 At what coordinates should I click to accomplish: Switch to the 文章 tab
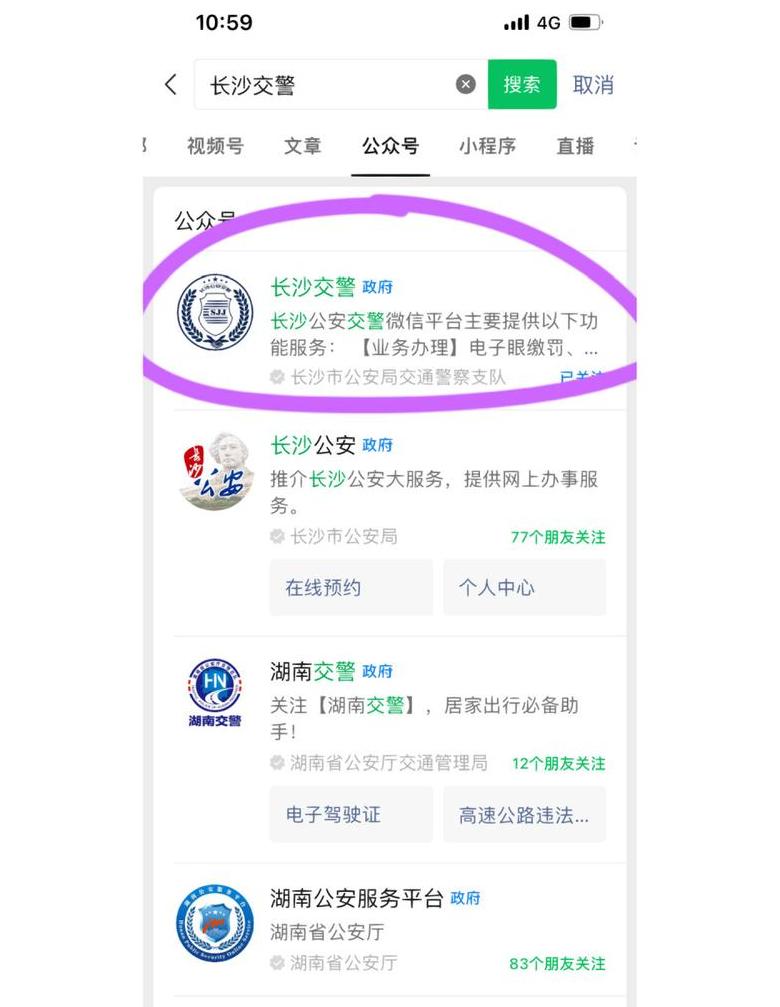(302, 146)
